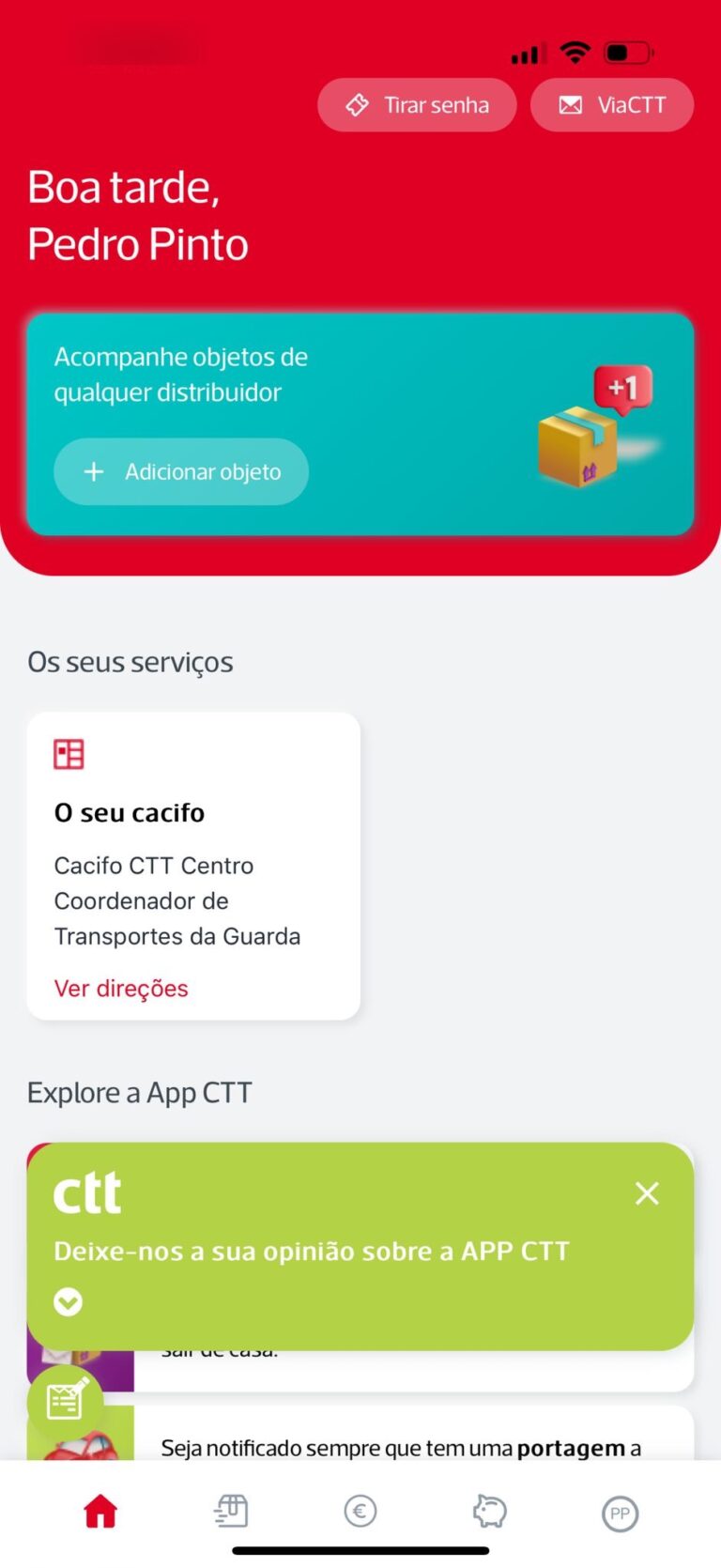
Task: Open the ViaCTT menu option
Action: (x=612, y=105)
